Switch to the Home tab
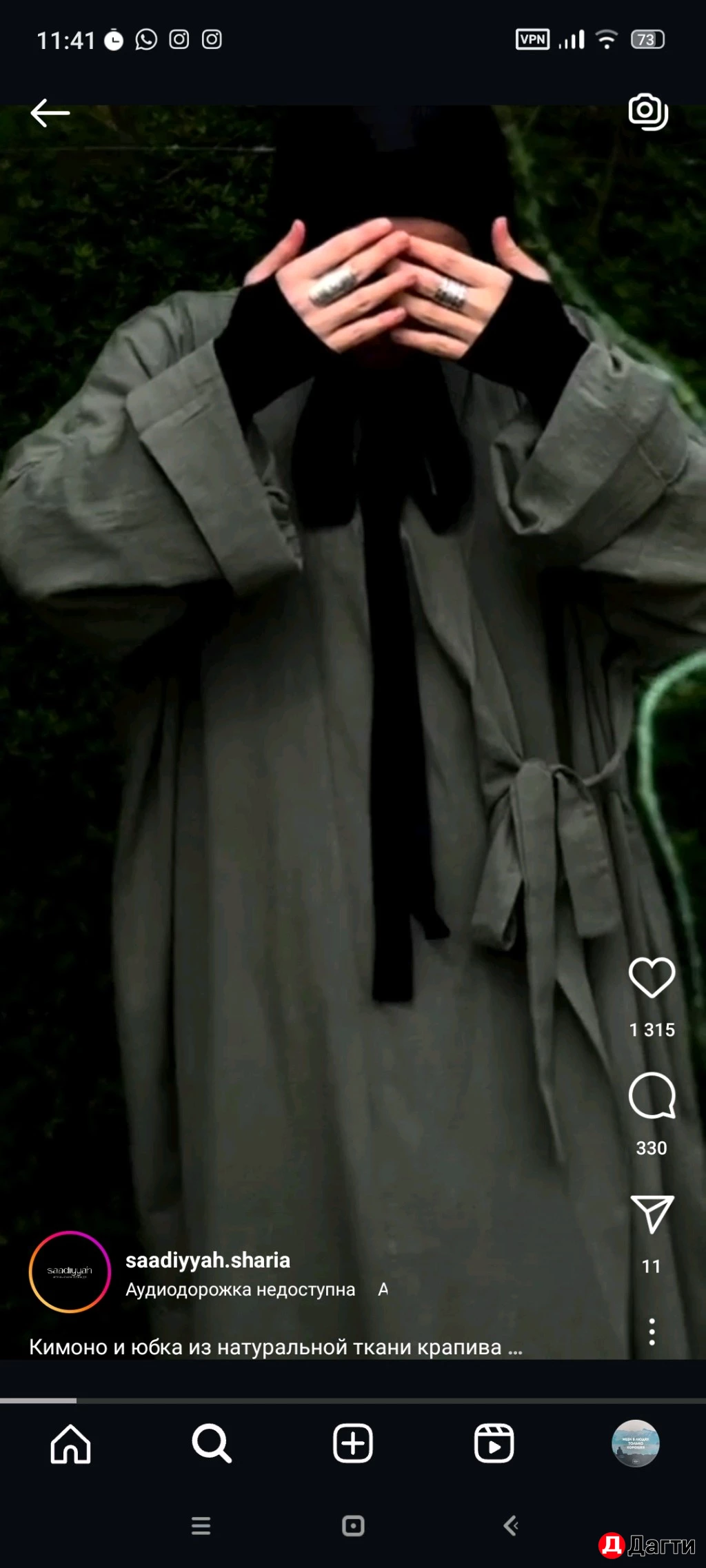706x1568 pixels. (70, 1443)
